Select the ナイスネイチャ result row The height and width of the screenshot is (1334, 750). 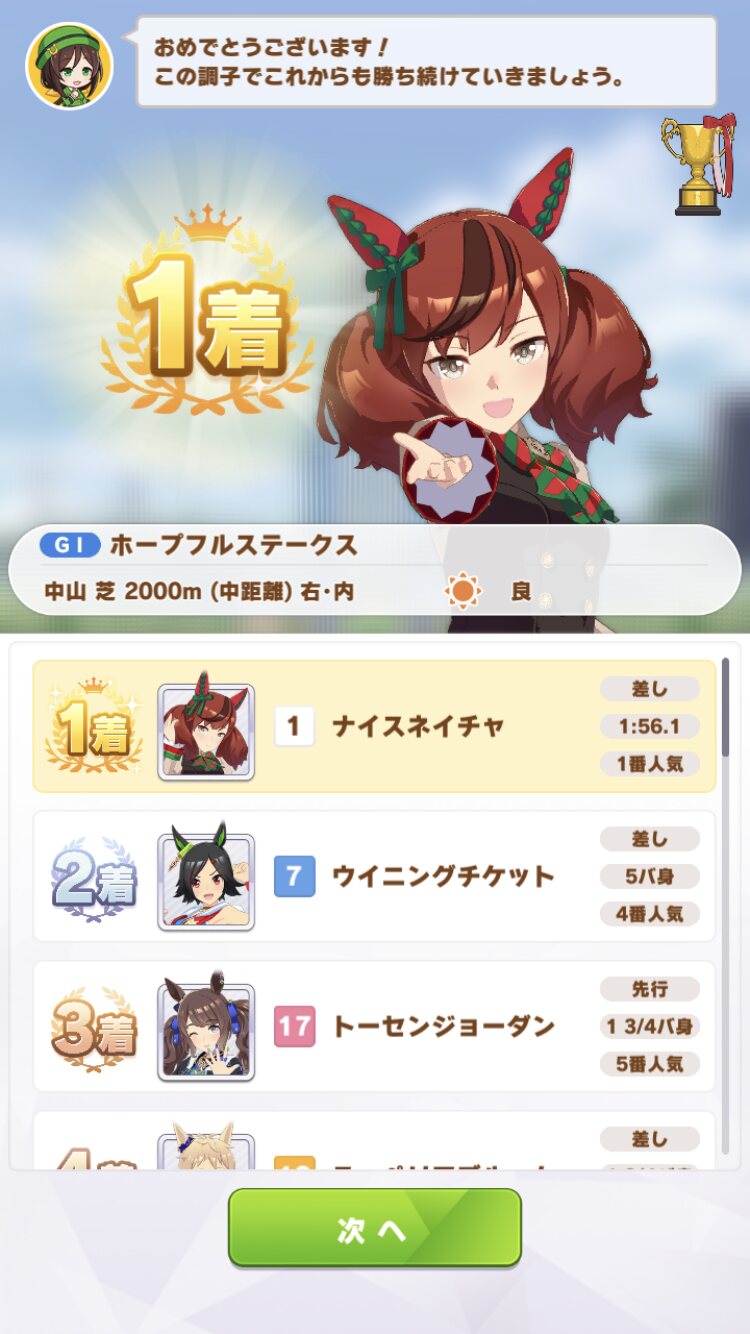375,727
